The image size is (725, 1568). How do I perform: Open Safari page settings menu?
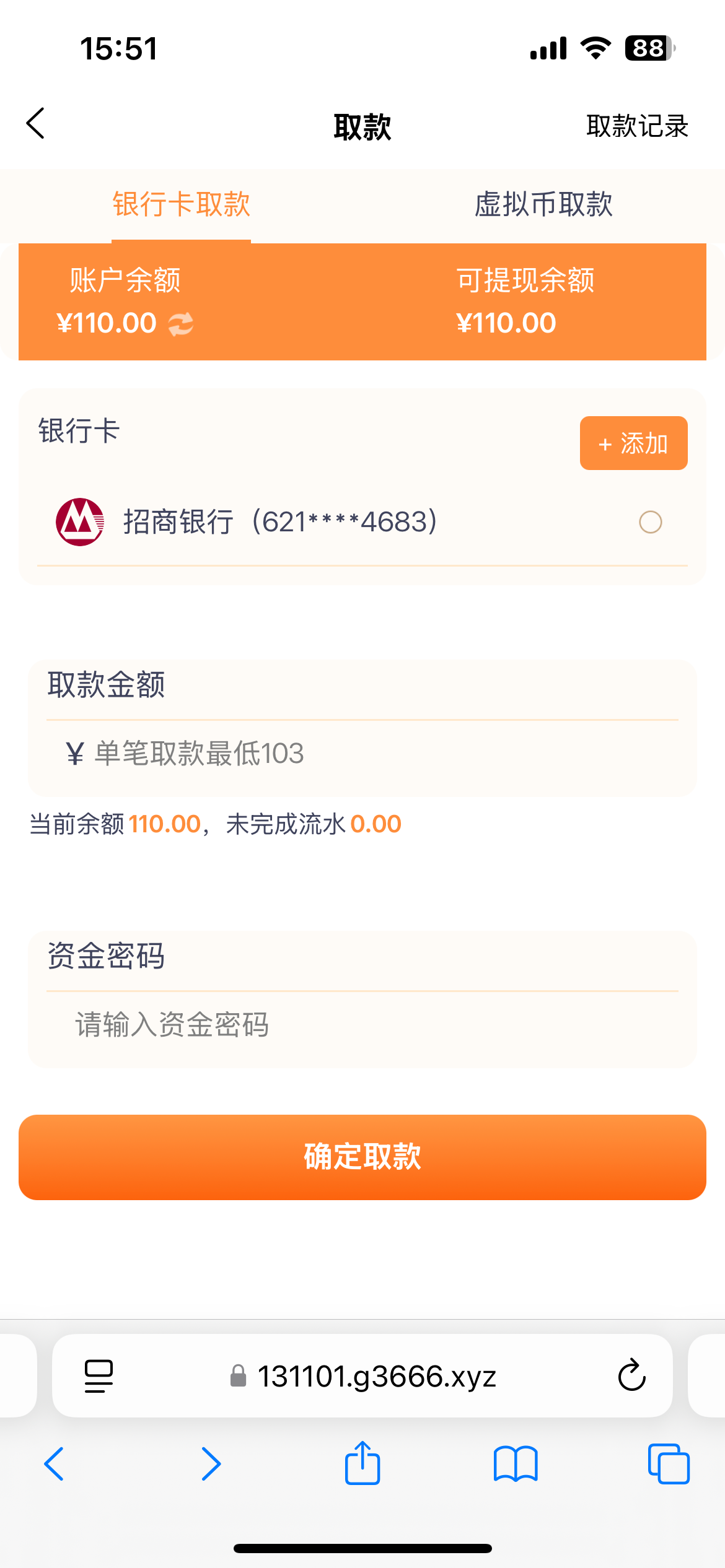99,1376
